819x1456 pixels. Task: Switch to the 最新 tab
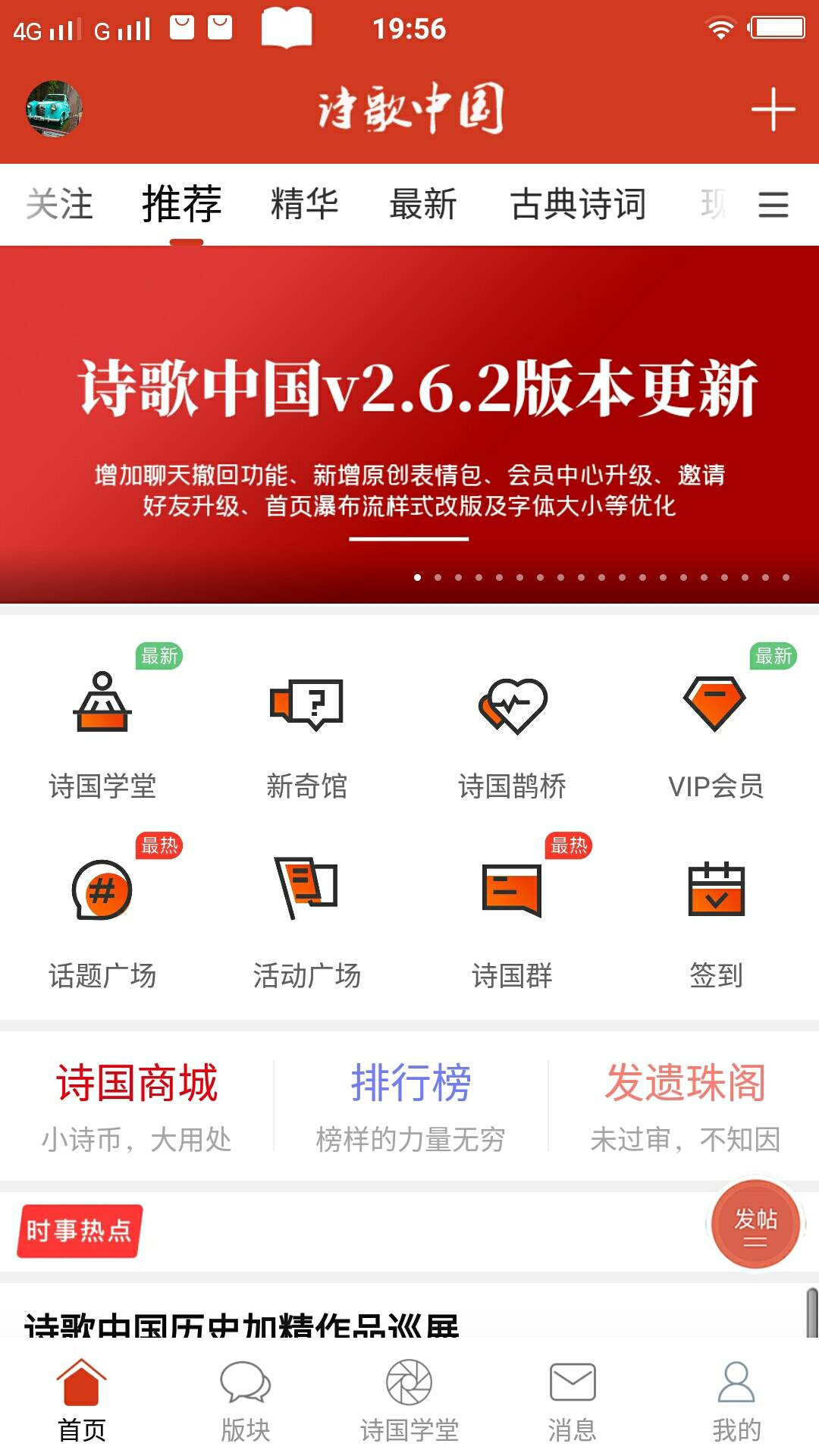422,205
